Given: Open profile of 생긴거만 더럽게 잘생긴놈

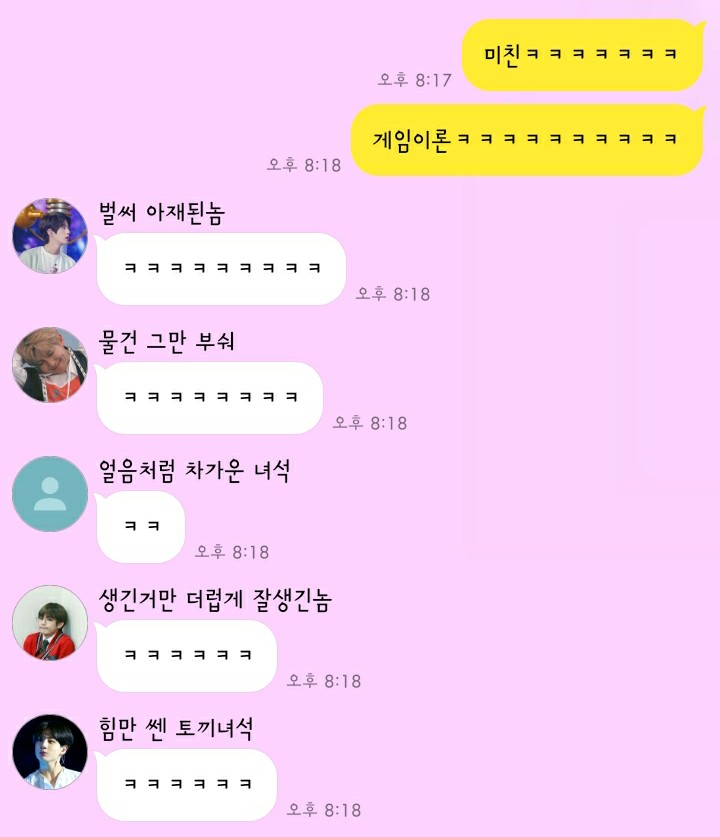Looking at the screenshot, I should tap(50, 623).
